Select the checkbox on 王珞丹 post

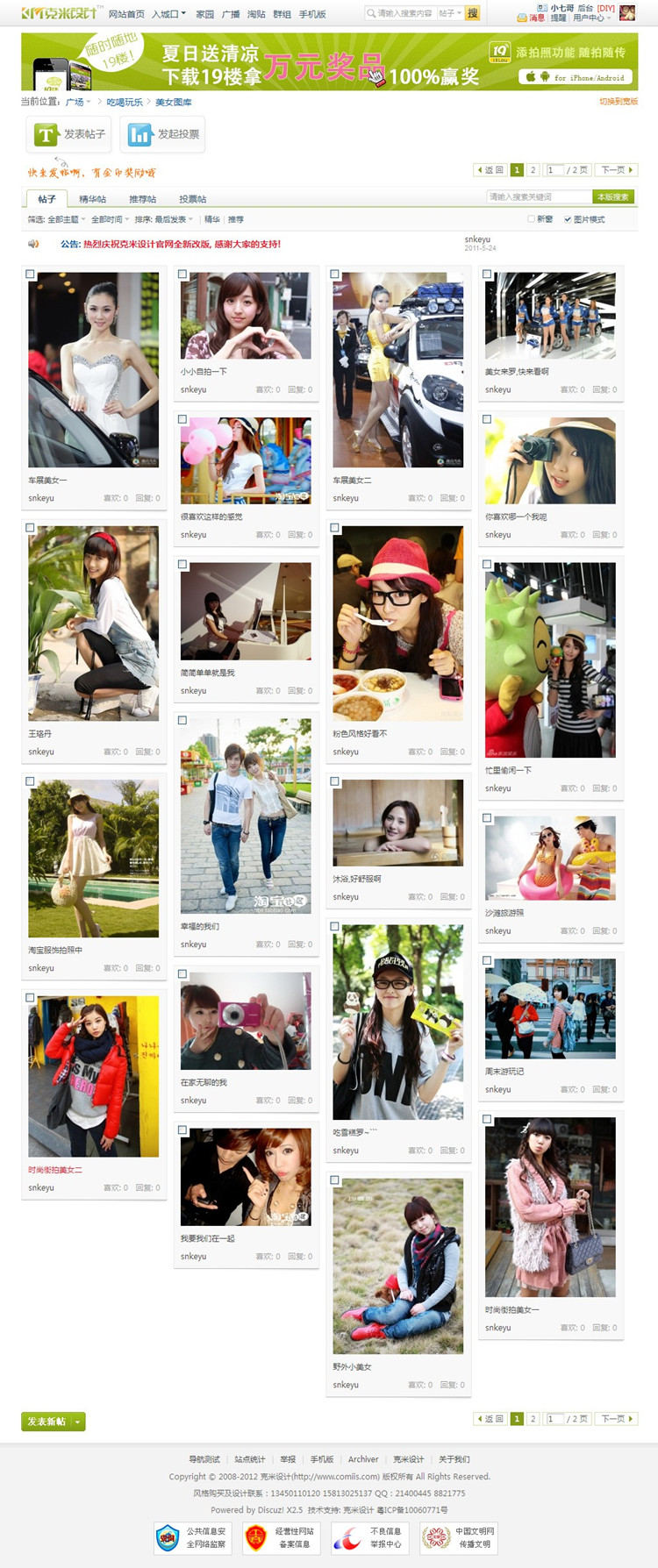click(30, 528)
